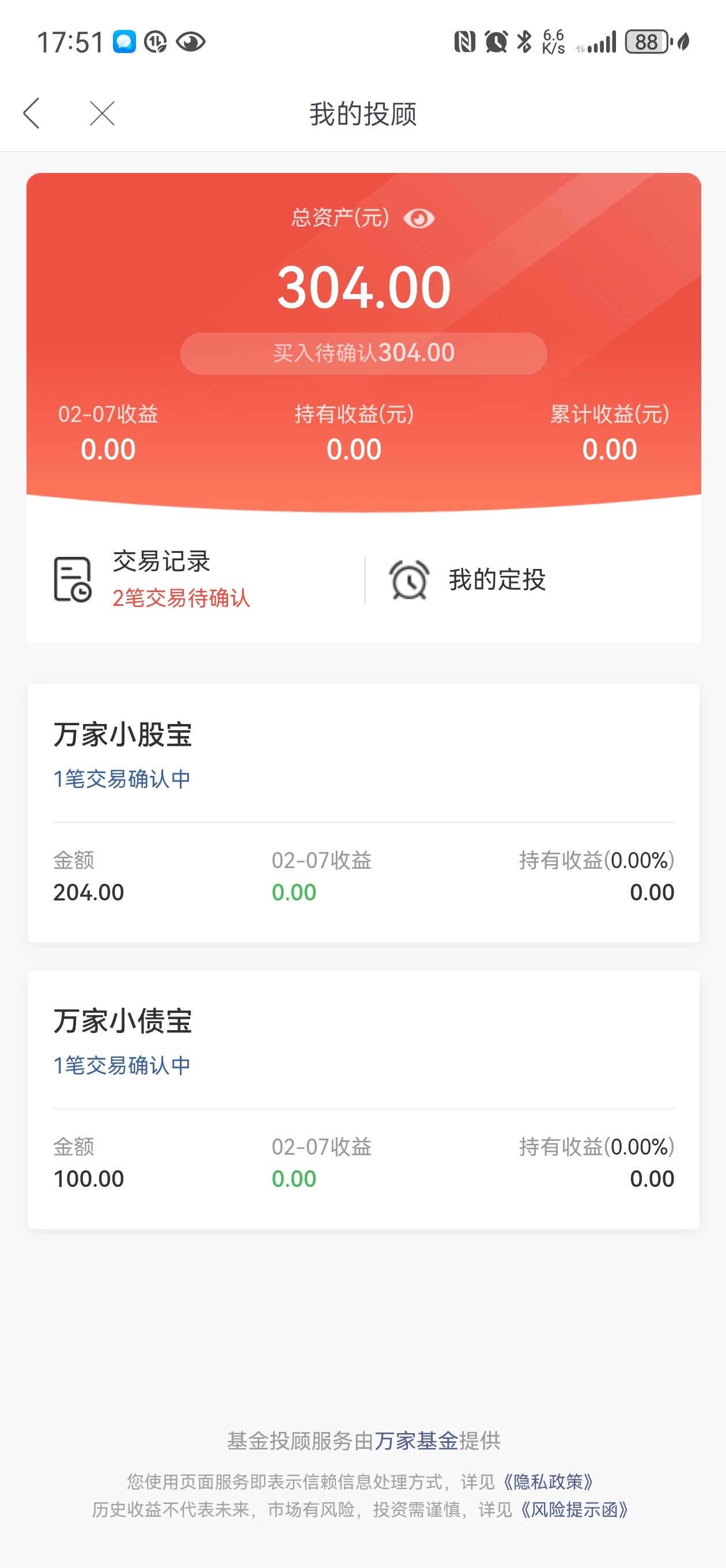
Task: Open the 万家小债宝 holding card
Action: click(364, 1100)
